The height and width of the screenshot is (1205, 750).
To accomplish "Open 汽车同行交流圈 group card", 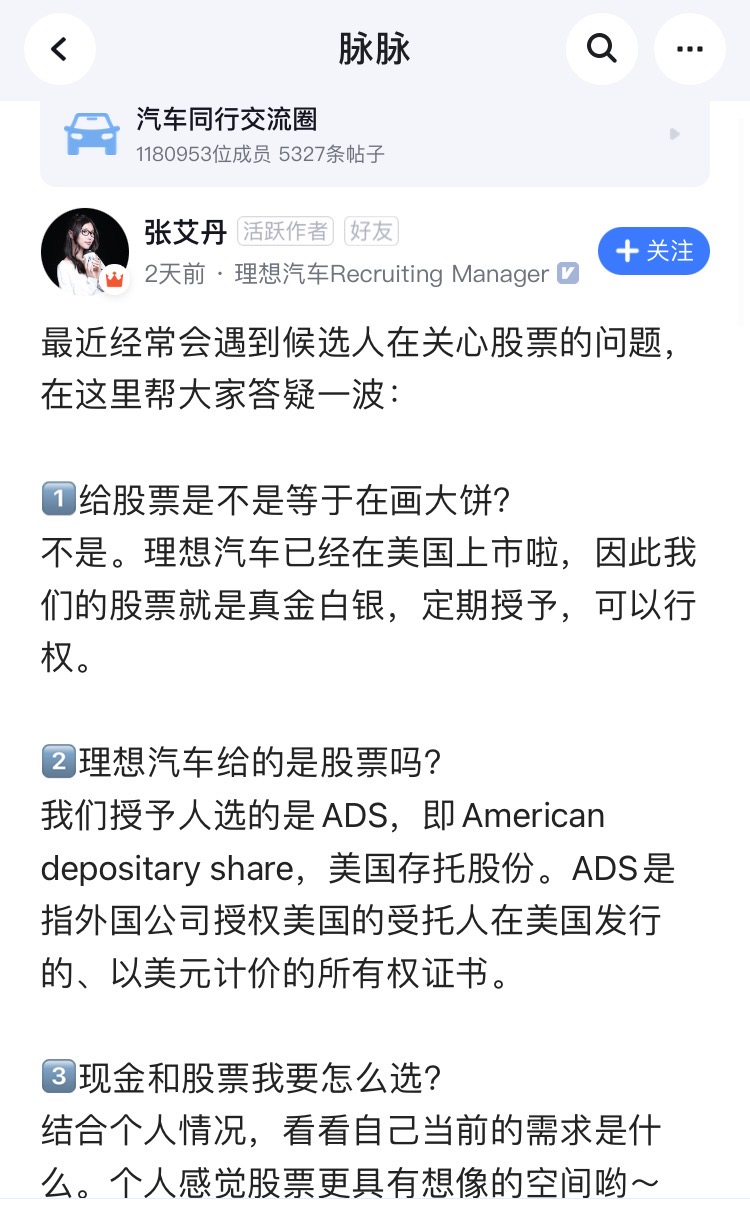I will click(374, 136).
